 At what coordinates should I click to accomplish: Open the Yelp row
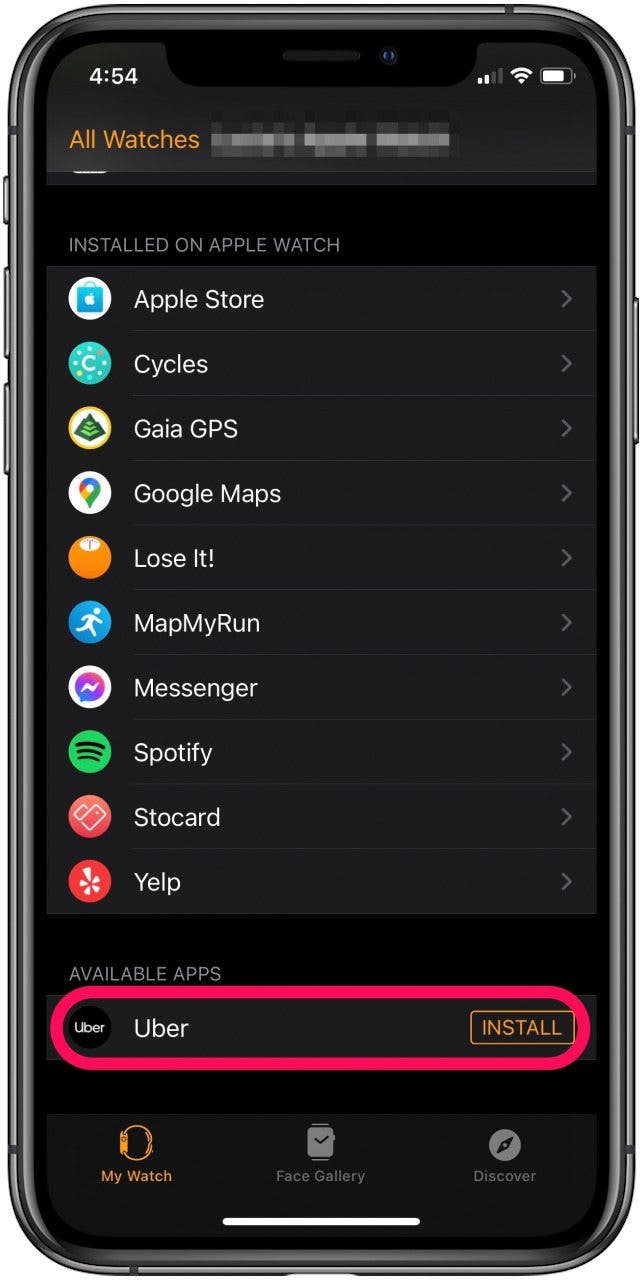coord(321,882)
